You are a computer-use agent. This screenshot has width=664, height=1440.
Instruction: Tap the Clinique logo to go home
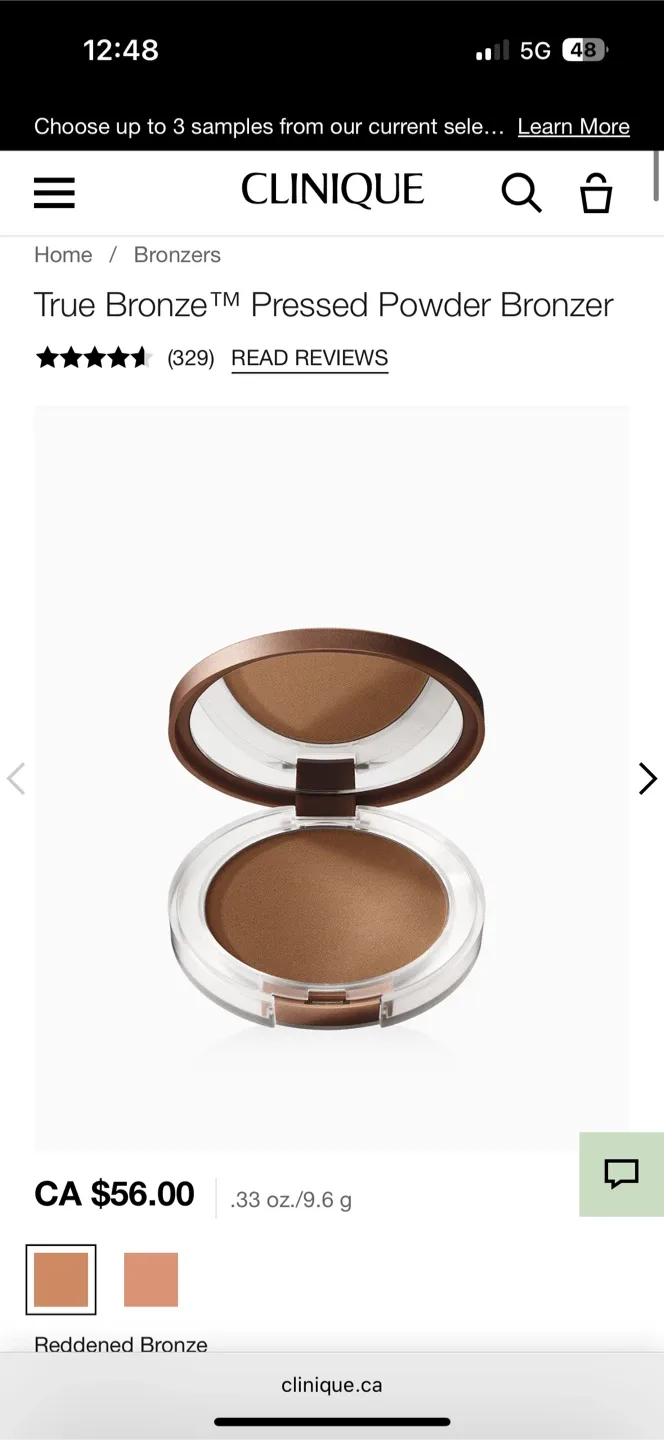pos(332,190)
